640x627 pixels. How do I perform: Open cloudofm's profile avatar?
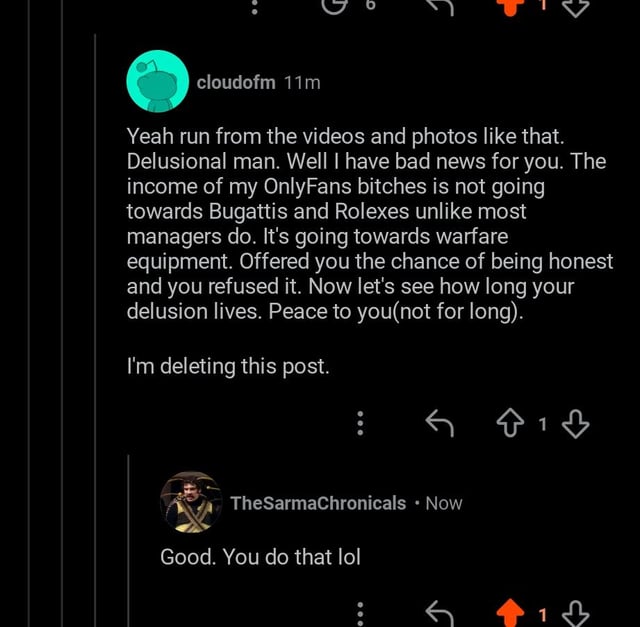point(158,81)
